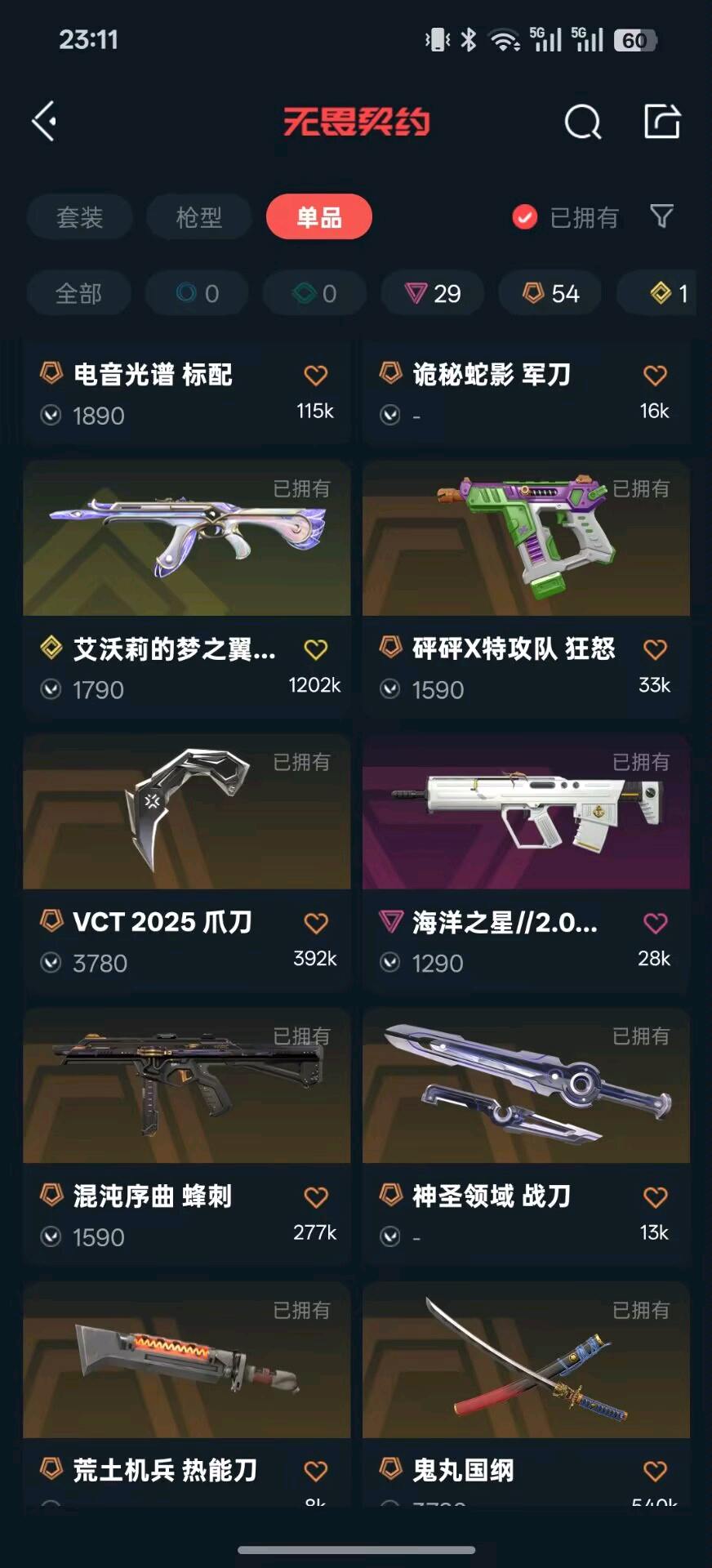This screenshot has height=1568, width=712.
Task: Favorite the 混沌序曲 蜂刺 skin
Action: [316, 1197]
